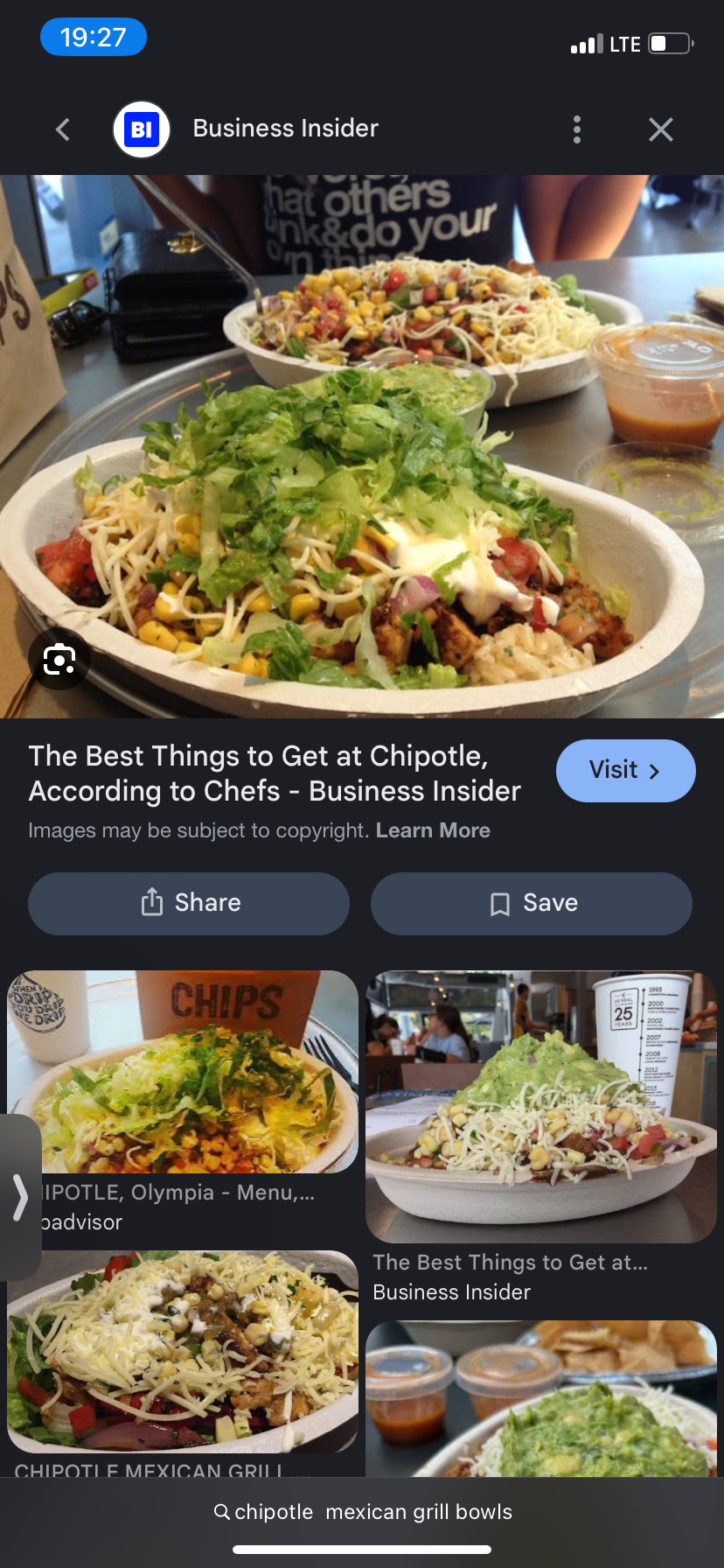This screenshot has width=724, height=1568.
Task: Open the CHIPOTLE, Olympia Tripadvisor image
Action: [x=183, y=1072]
